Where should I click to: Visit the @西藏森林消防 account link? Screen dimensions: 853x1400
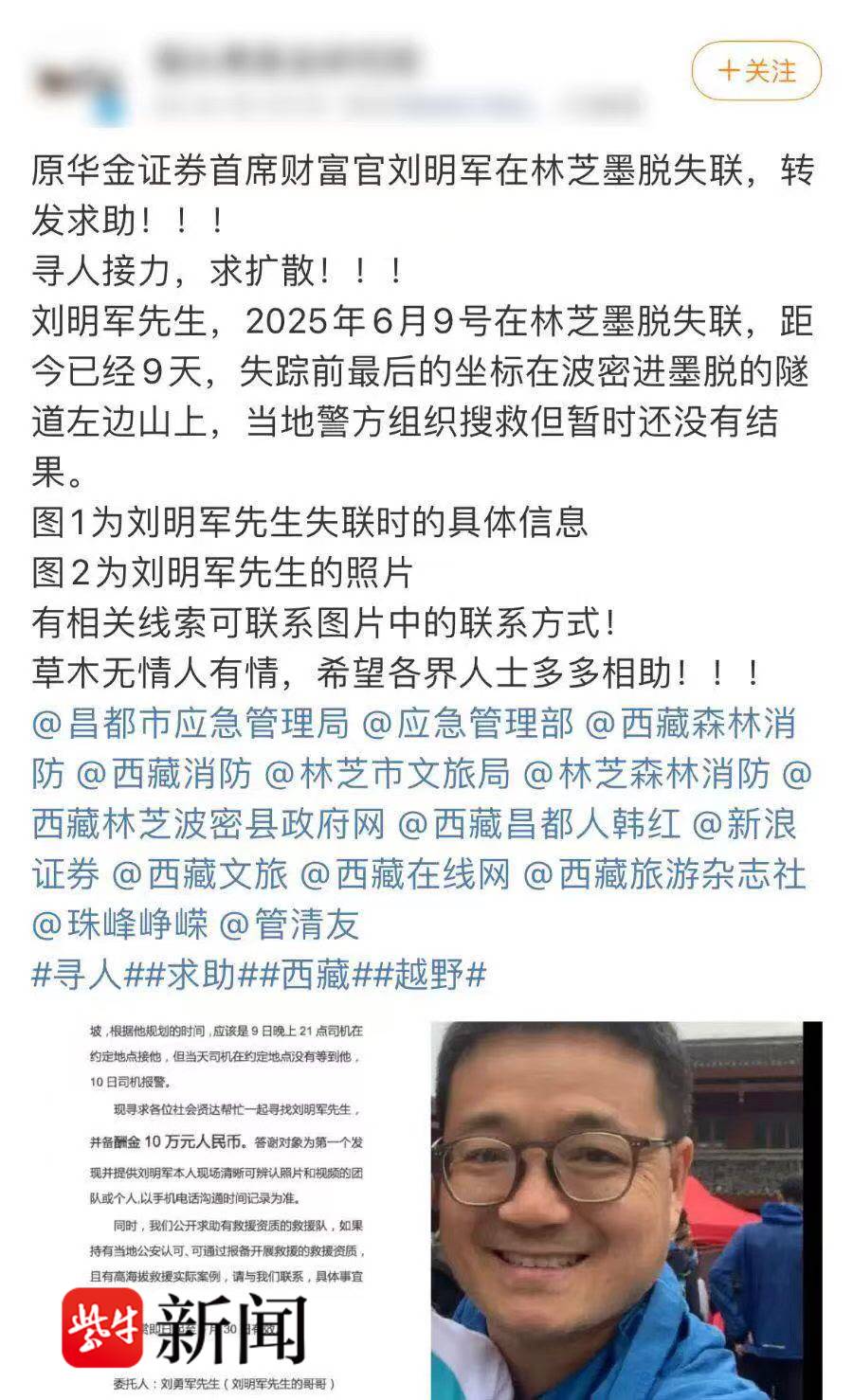(x=692, y=724)
